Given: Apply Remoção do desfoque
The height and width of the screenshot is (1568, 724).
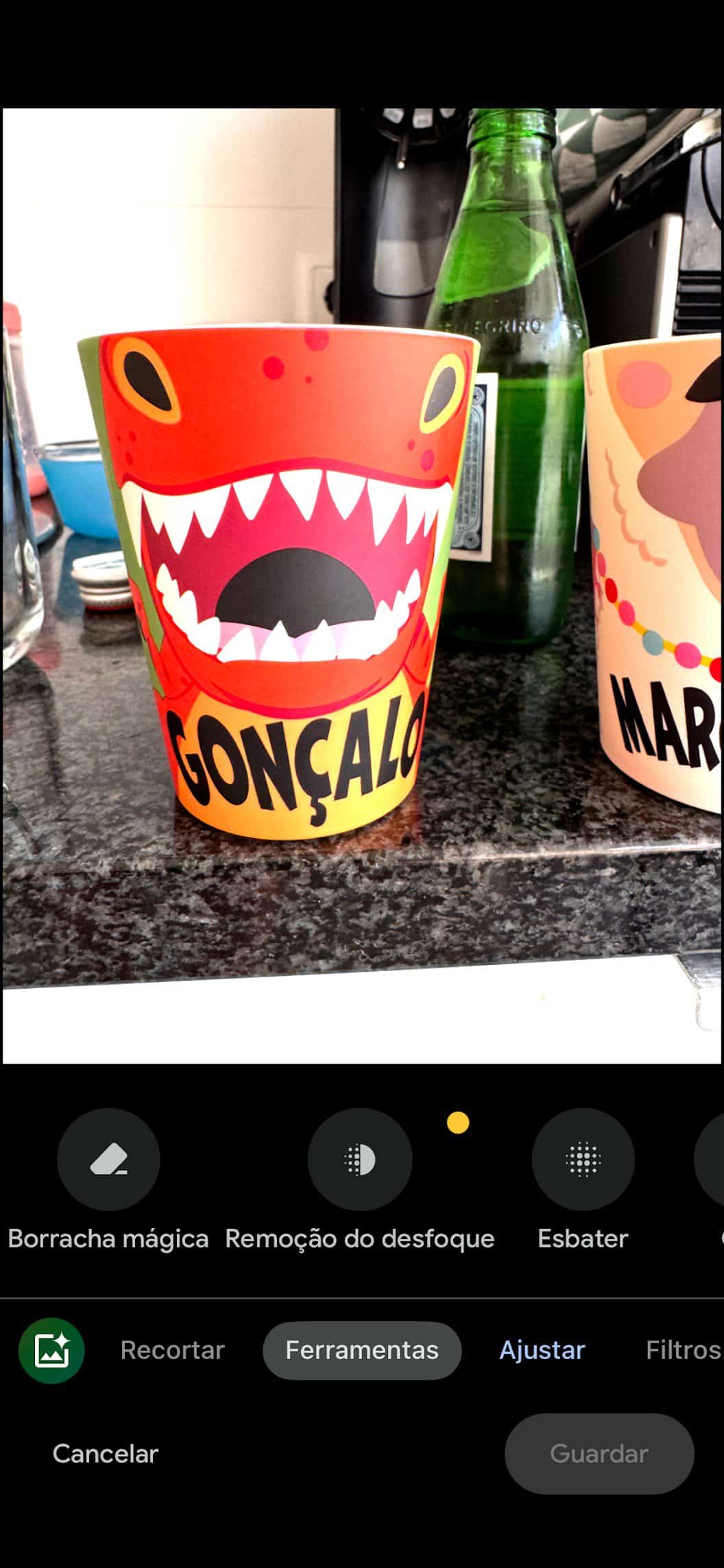Looking at the screenshot, I should coord(359,1160).
